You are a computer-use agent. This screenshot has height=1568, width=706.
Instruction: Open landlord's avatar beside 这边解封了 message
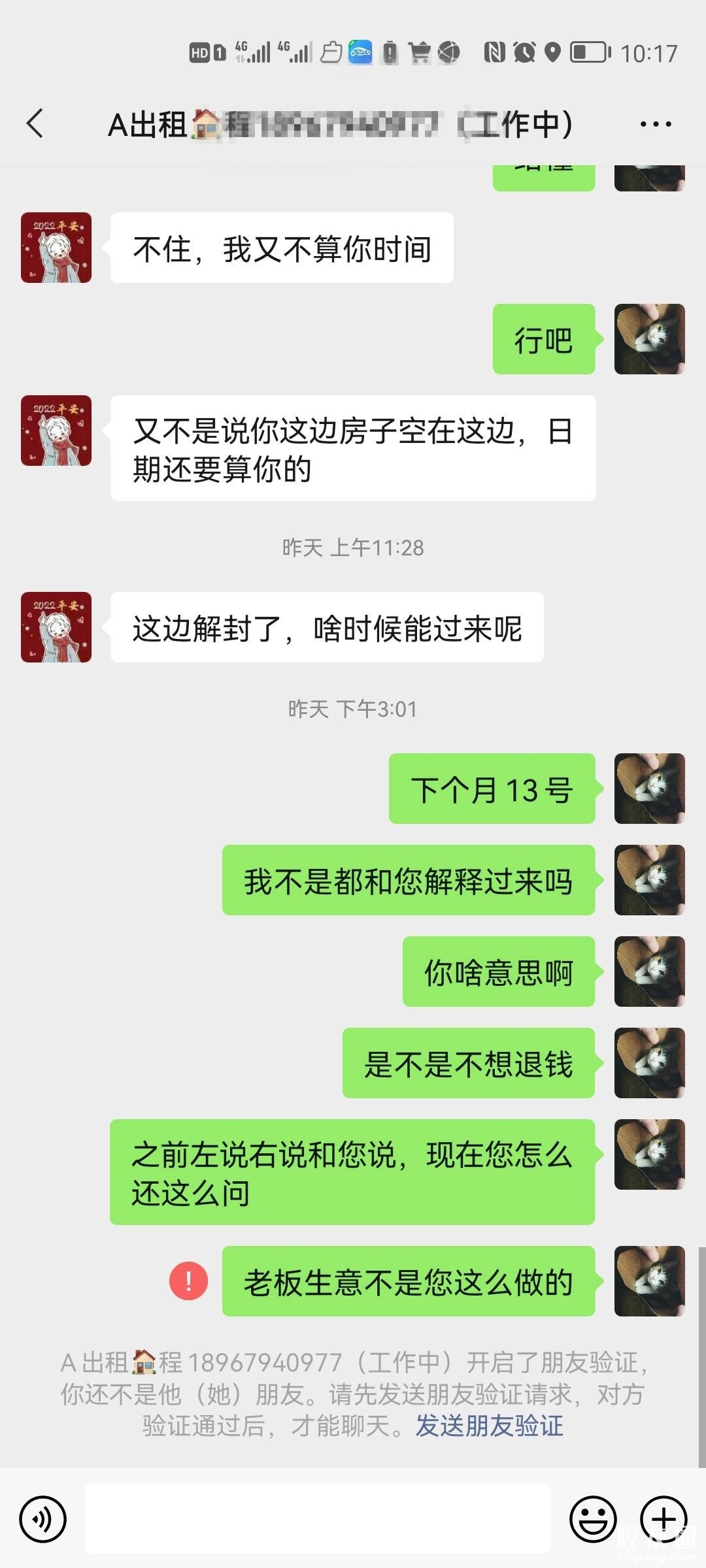(x=56, y=627)
